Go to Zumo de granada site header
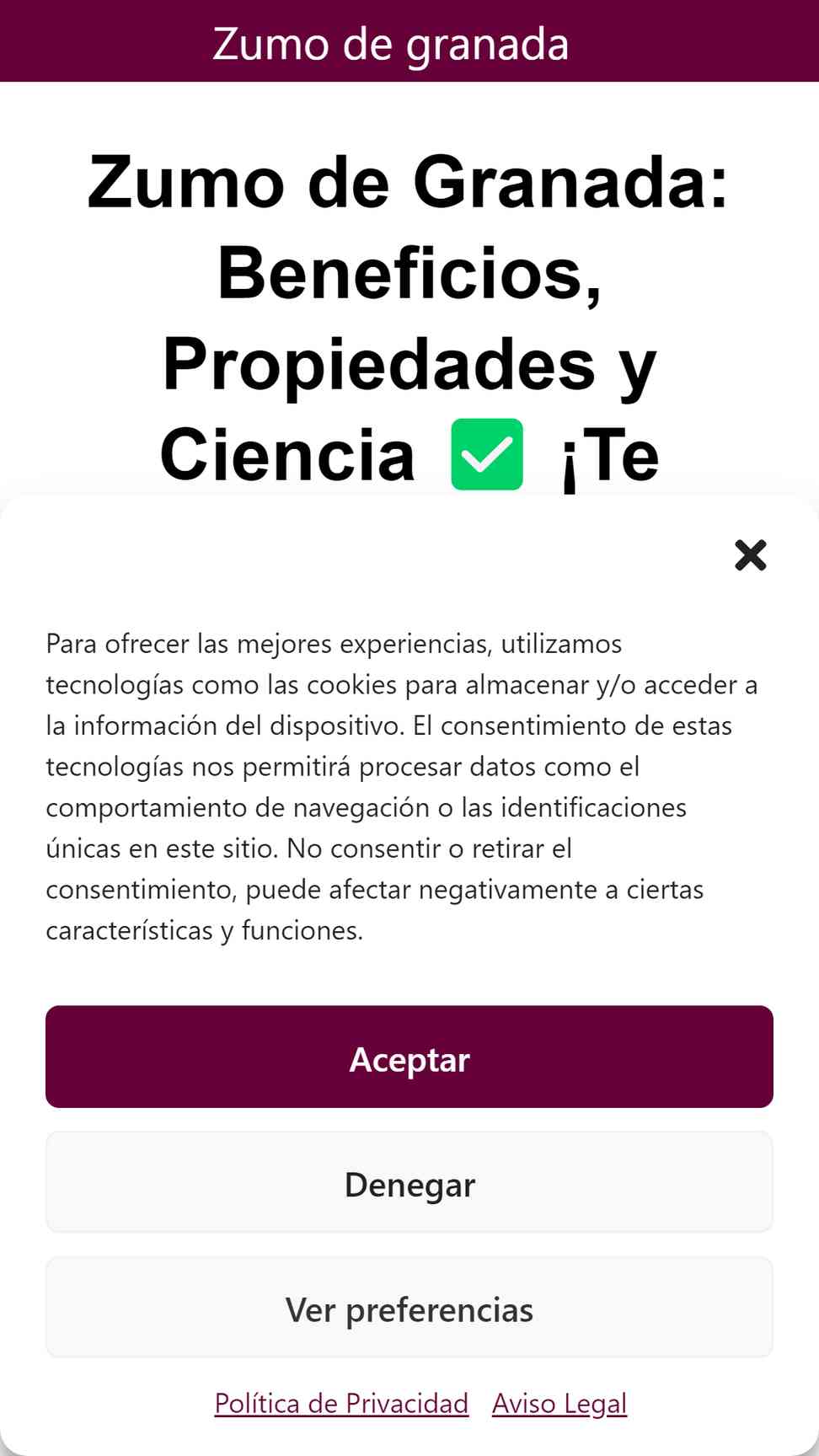This screenshot has height=1456, width=819. point(391,44)
